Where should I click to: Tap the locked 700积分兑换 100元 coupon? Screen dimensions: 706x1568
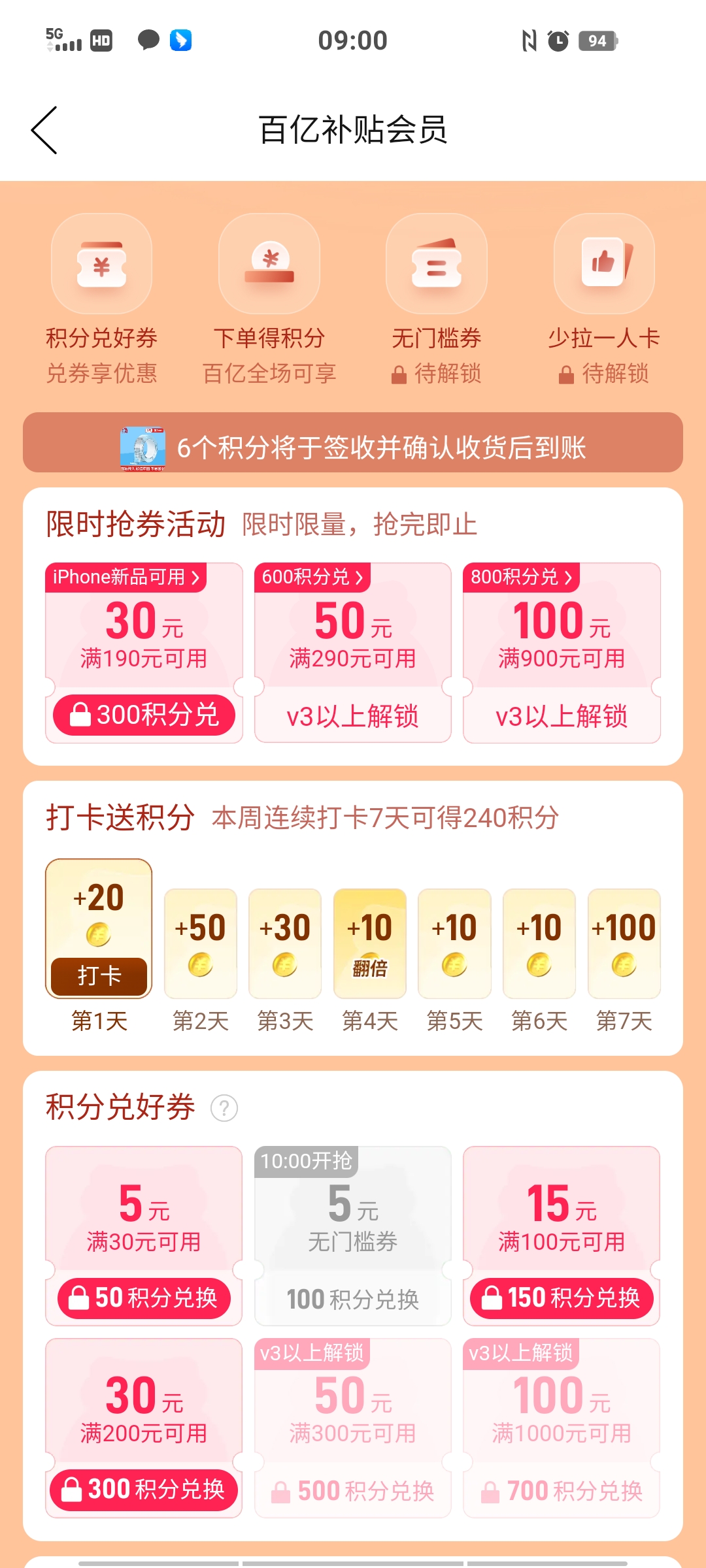pyautogui.click(x=562, y=1491)
